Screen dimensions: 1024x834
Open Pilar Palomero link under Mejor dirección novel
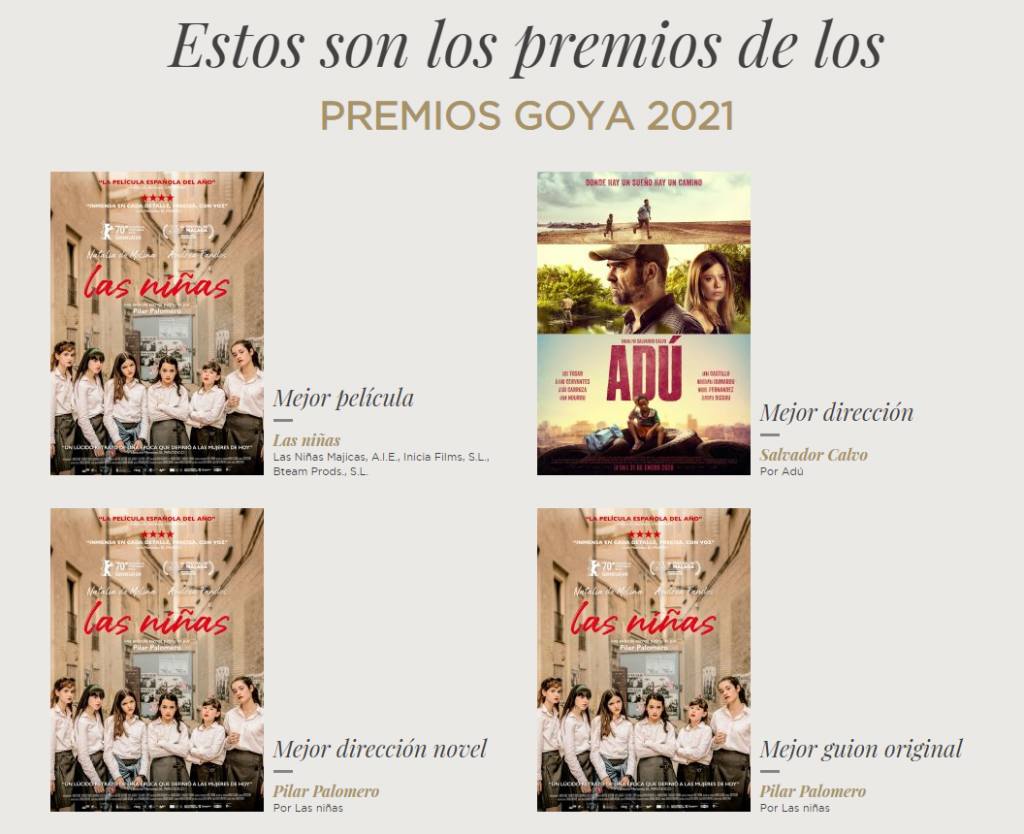(x=325, y=792)
